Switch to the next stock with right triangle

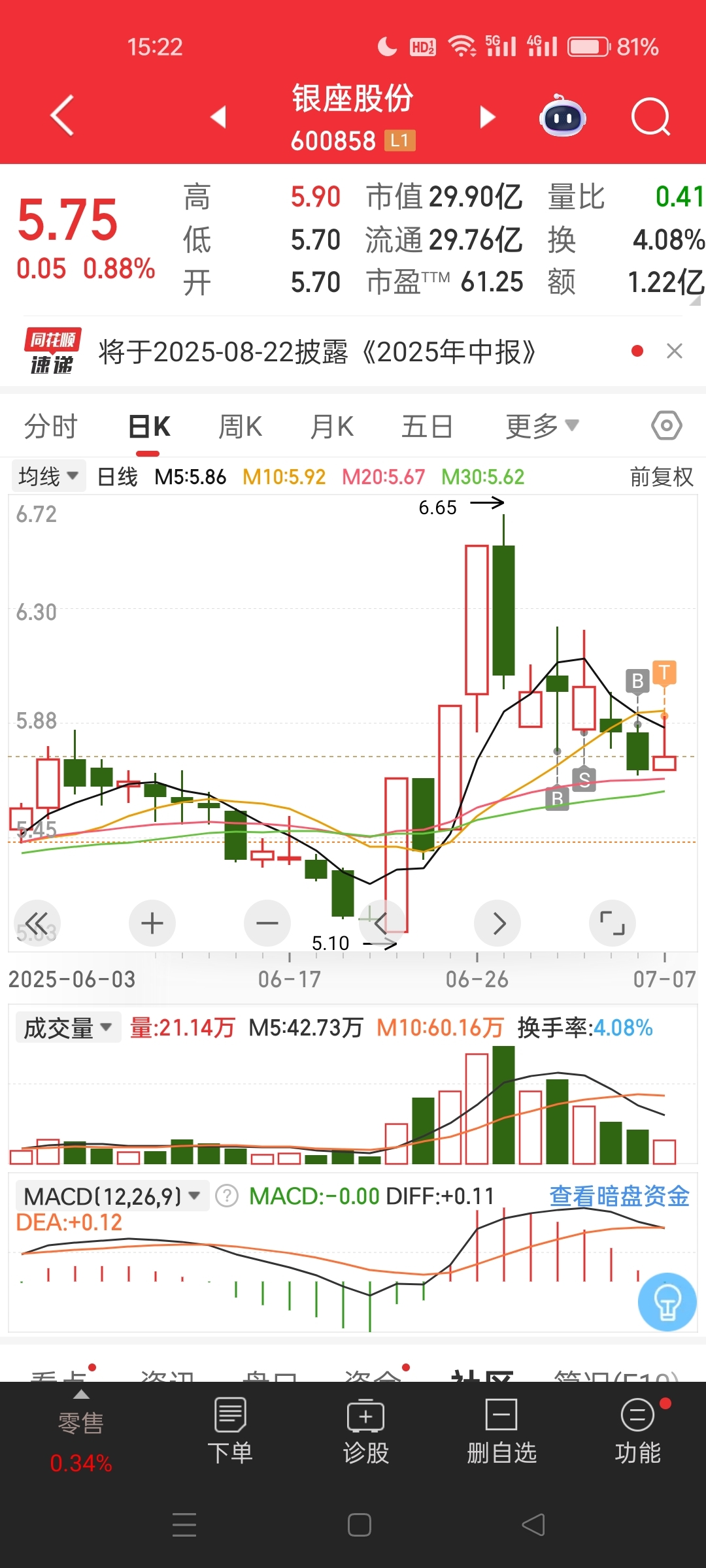488,117
